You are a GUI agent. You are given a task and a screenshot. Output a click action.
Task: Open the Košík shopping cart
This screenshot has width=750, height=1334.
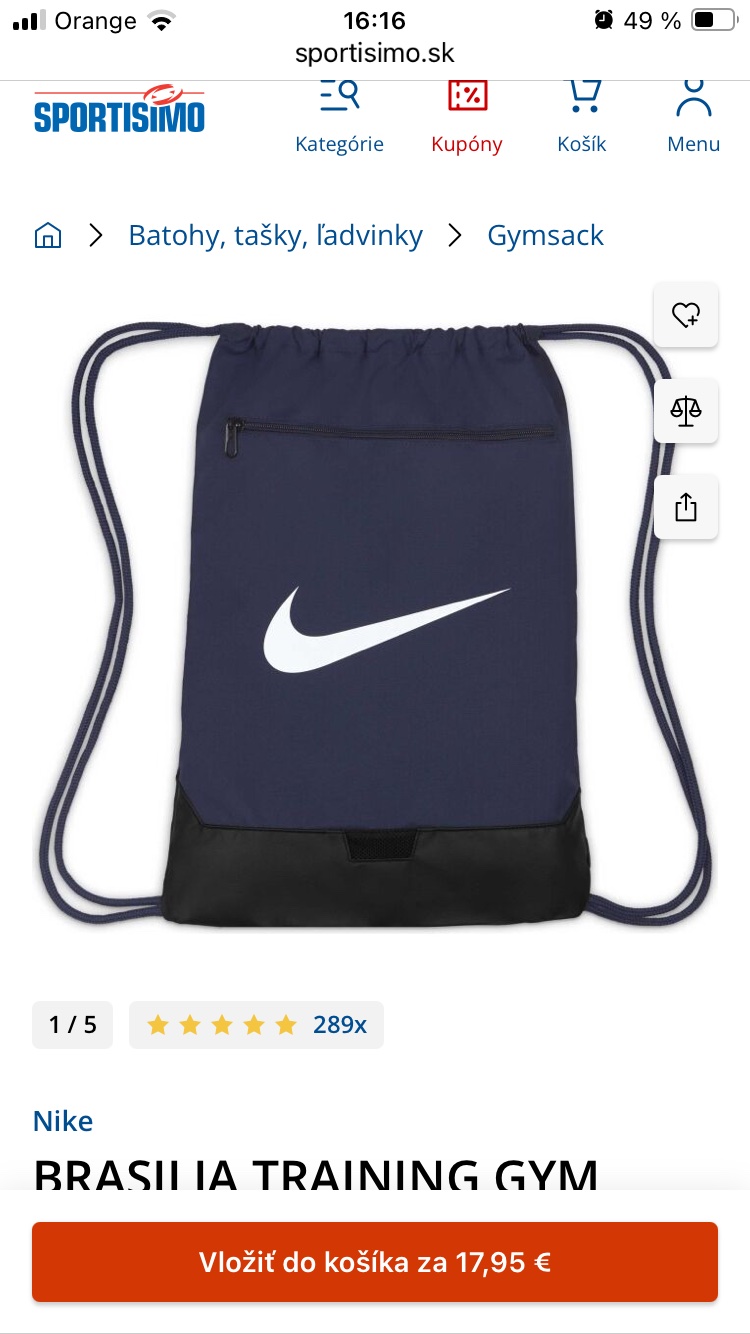(582, 118)
